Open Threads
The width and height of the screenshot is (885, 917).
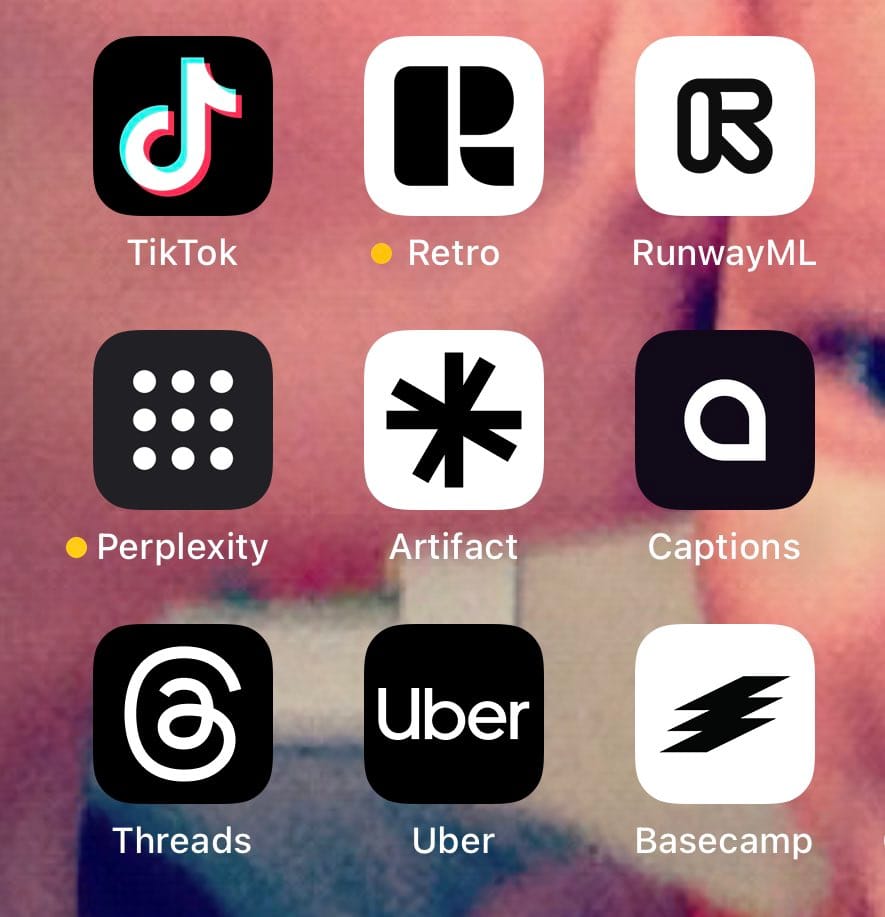184,714
